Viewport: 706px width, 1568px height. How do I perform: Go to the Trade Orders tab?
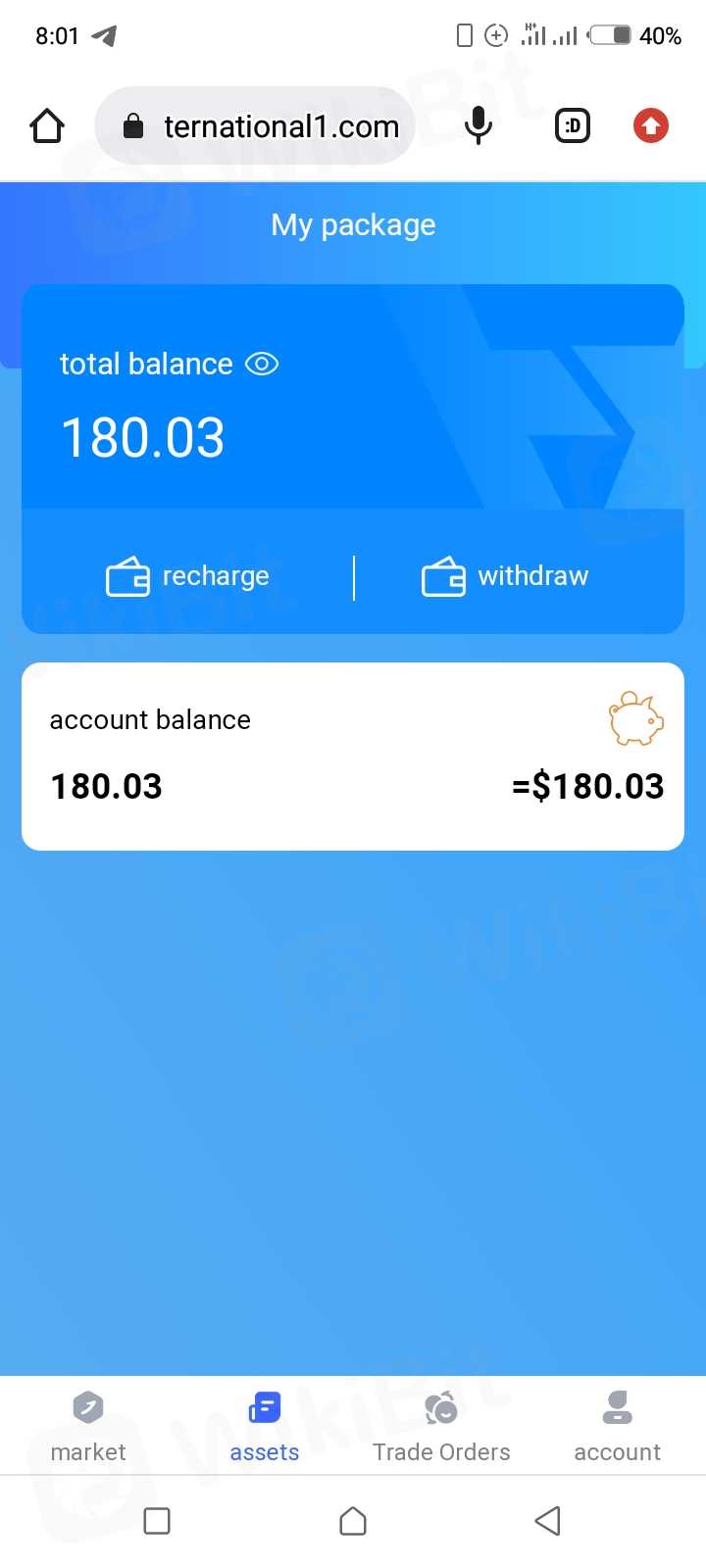(441, 1427)
